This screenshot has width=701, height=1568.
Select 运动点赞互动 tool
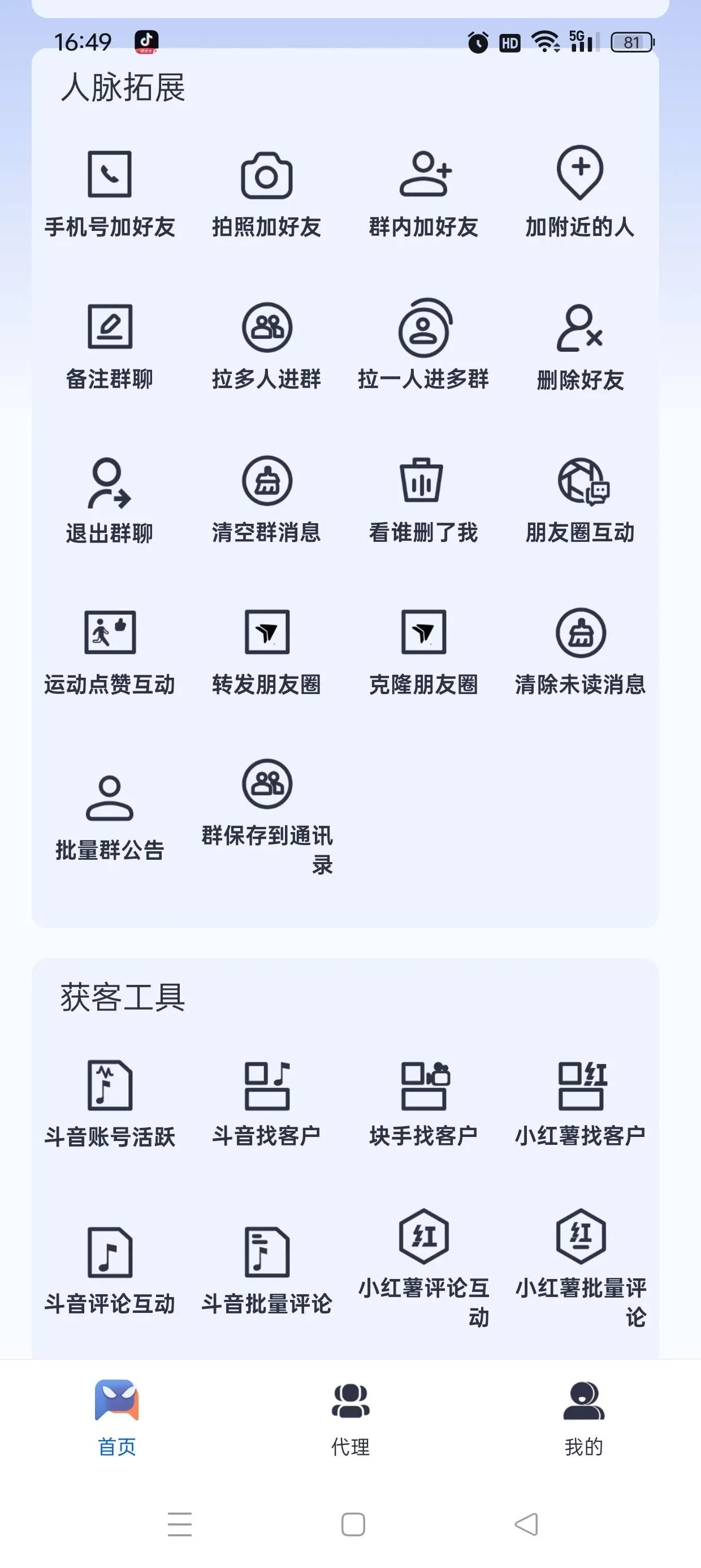coord(110,633)
